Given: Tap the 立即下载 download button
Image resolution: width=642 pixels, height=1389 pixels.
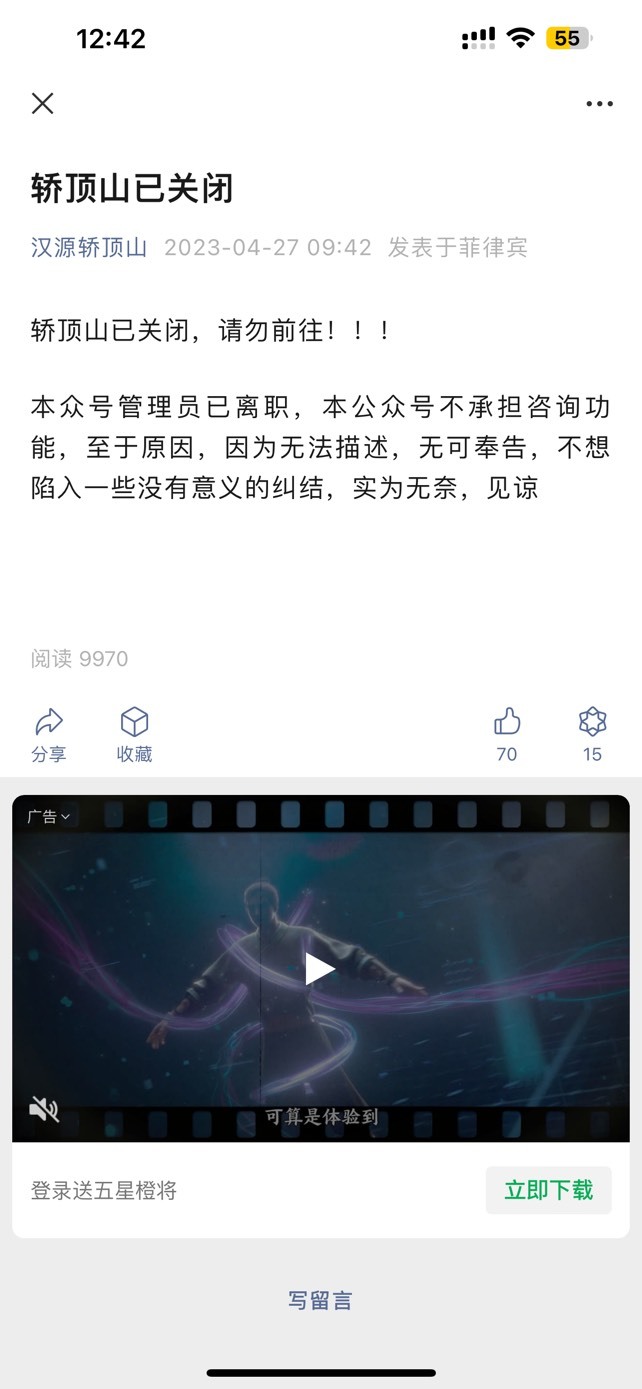Looking at the screenshot, I should pyautogui.click(x=548, y=1190).
